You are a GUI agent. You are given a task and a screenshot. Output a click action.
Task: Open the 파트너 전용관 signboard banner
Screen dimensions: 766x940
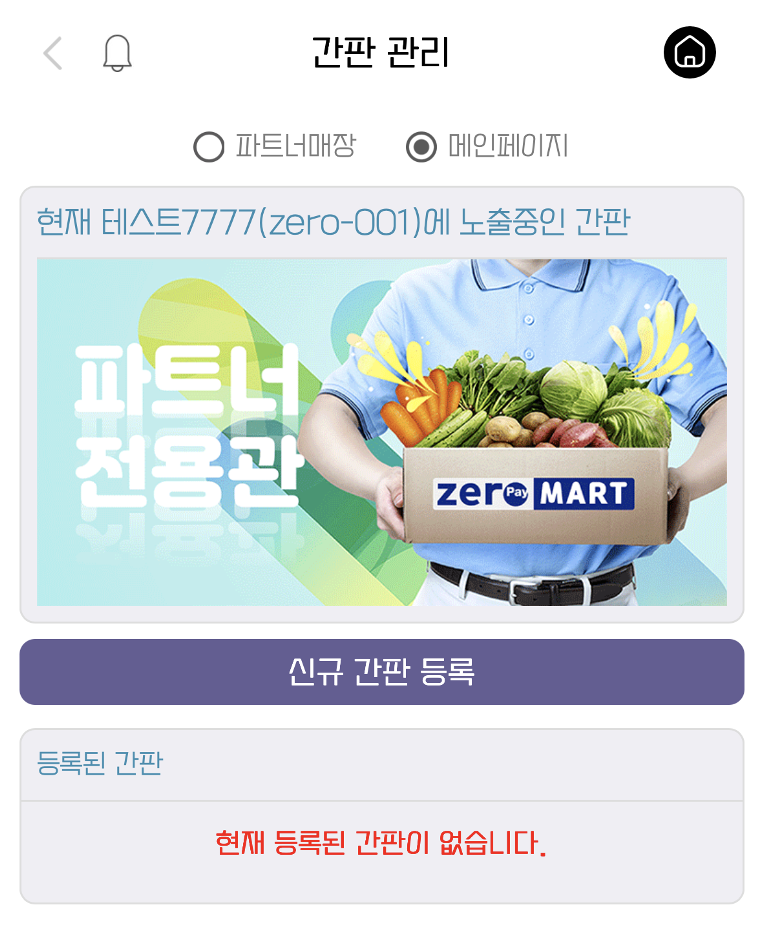382,431
